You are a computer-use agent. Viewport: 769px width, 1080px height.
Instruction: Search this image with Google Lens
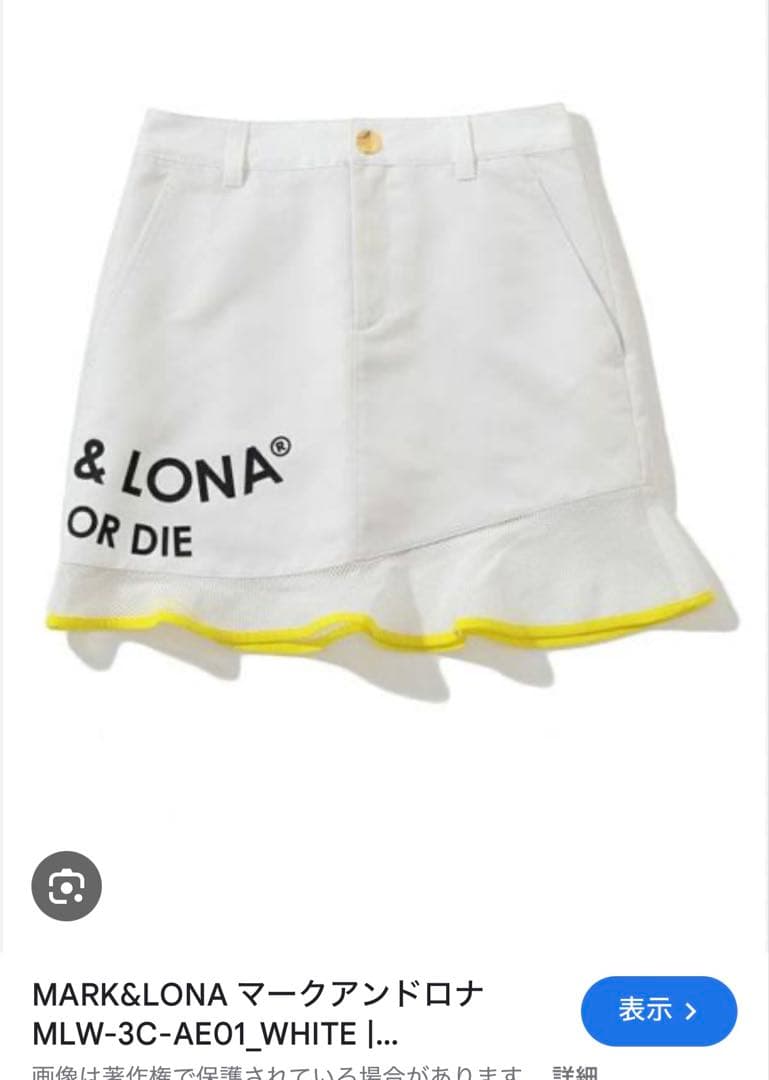[x=66, y=886]
